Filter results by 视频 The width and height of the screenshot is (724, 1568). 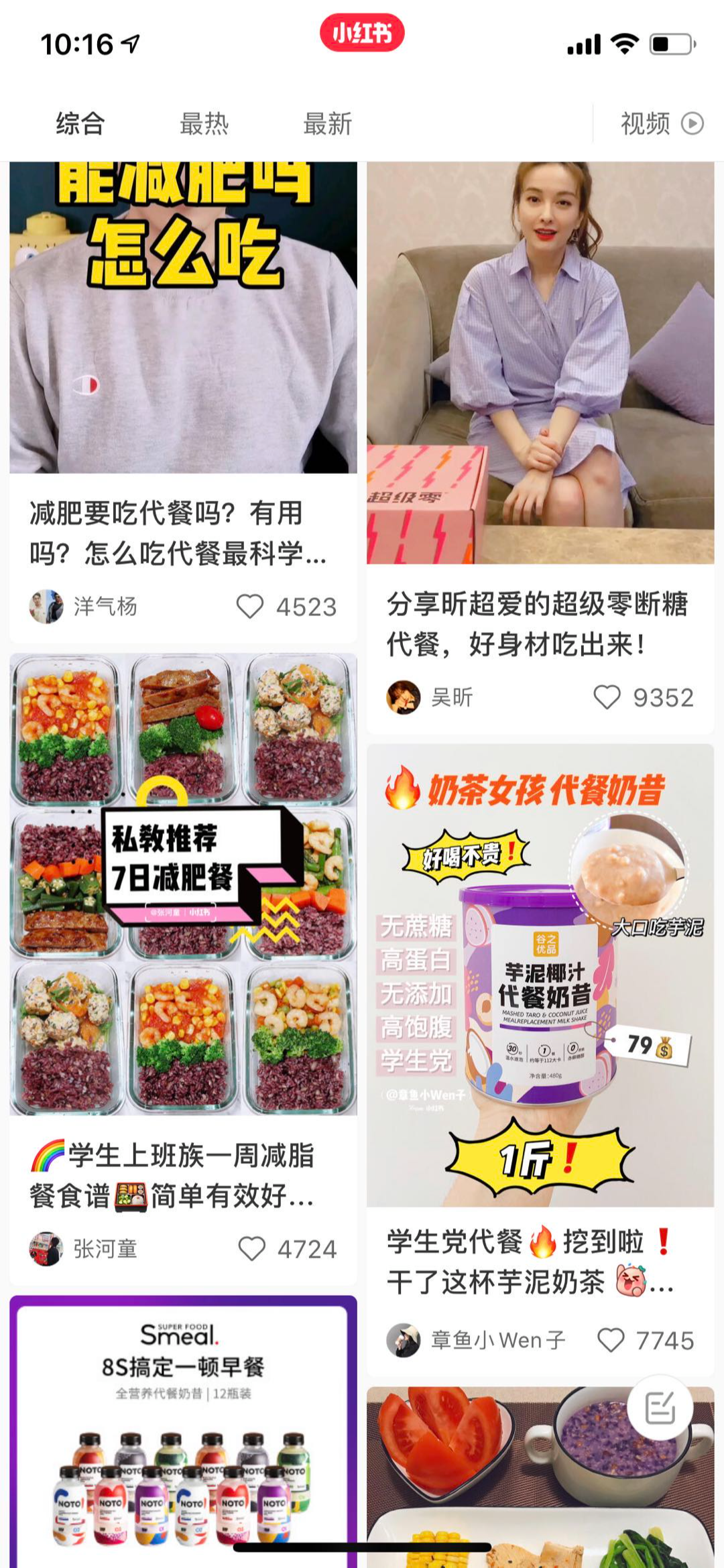click(x=661, y=124)
